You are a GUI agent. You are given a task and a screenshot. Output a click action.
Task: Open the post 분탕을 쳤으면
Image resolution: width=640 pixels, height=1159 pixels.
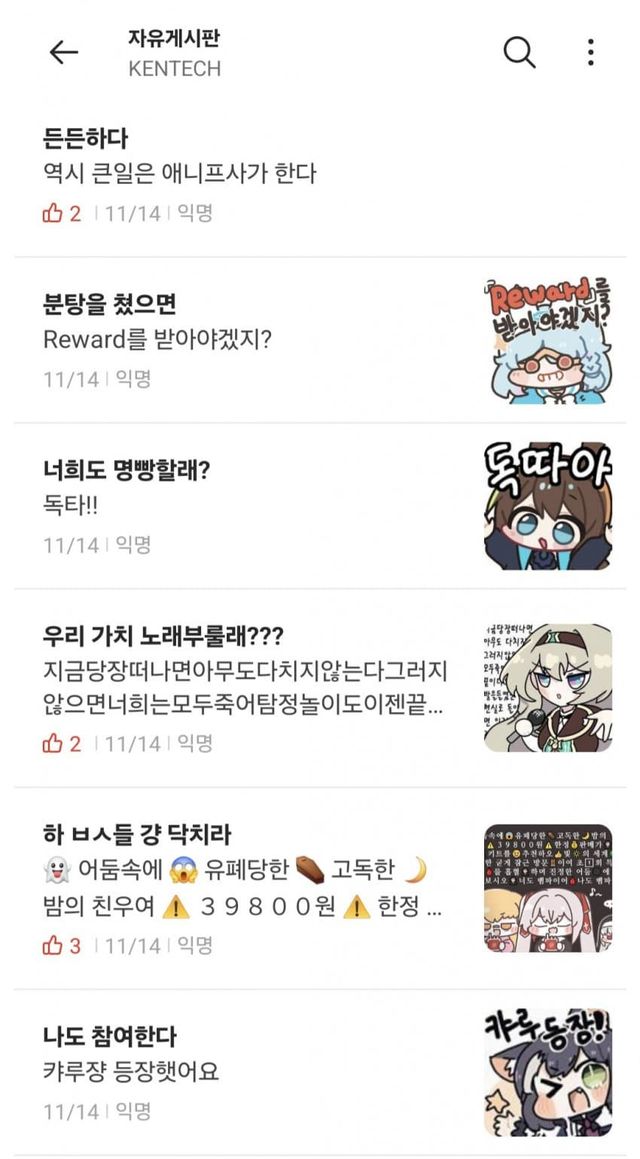click(x=320, y=341)
